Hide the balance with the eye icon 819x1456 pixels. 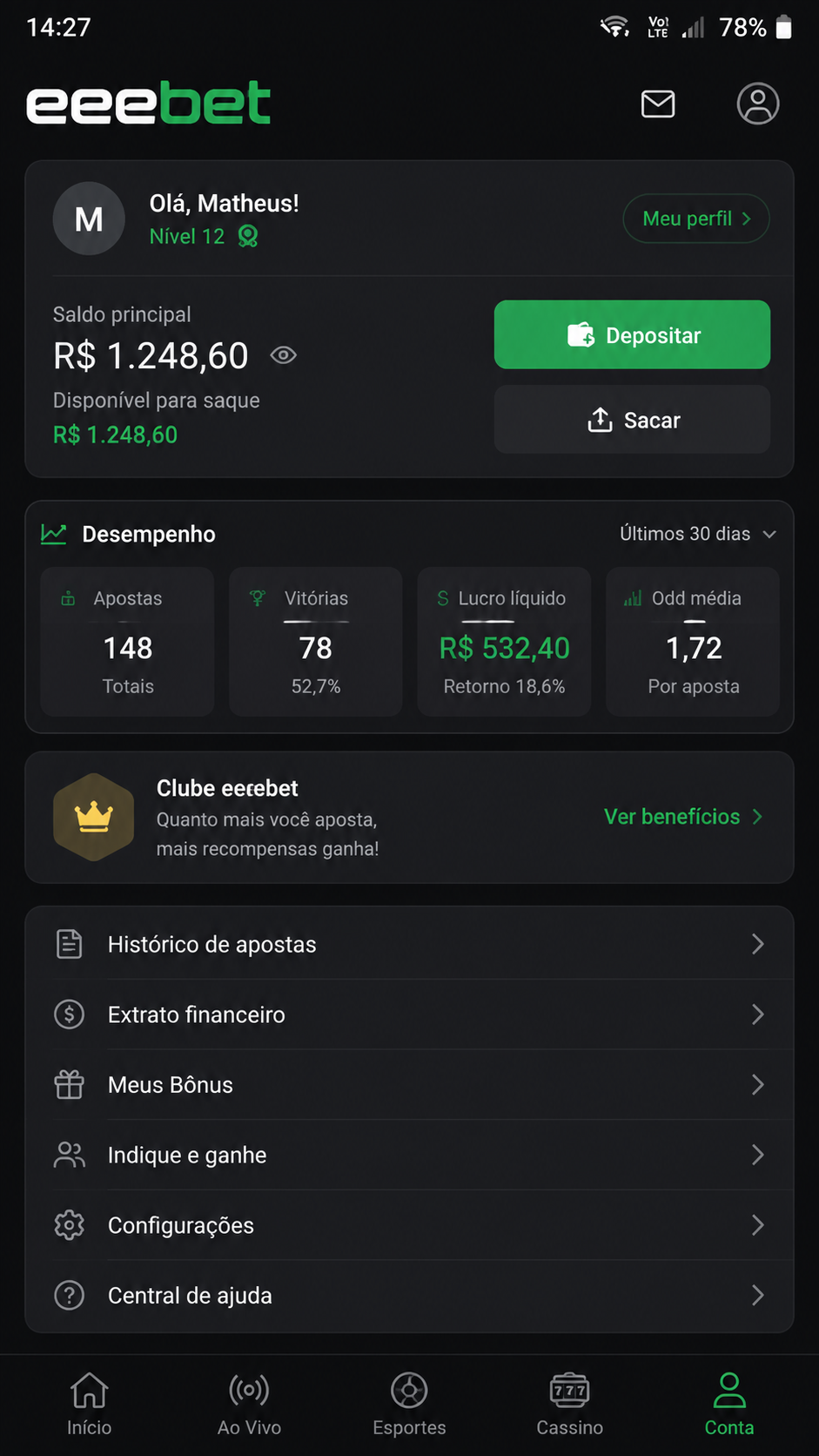click(284, 355)
